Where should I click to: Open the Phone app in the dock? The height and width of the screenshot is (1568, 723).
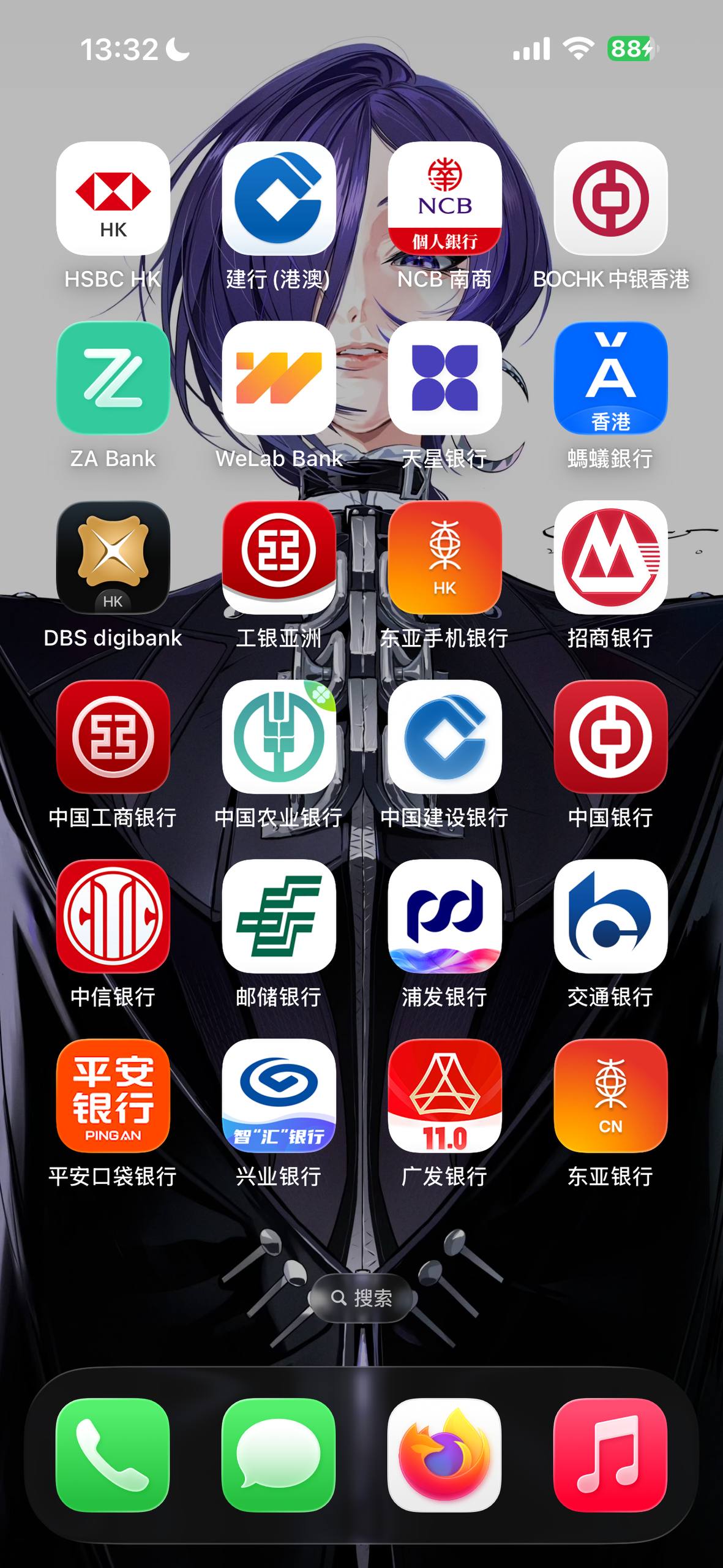[x=113, y=1455]
